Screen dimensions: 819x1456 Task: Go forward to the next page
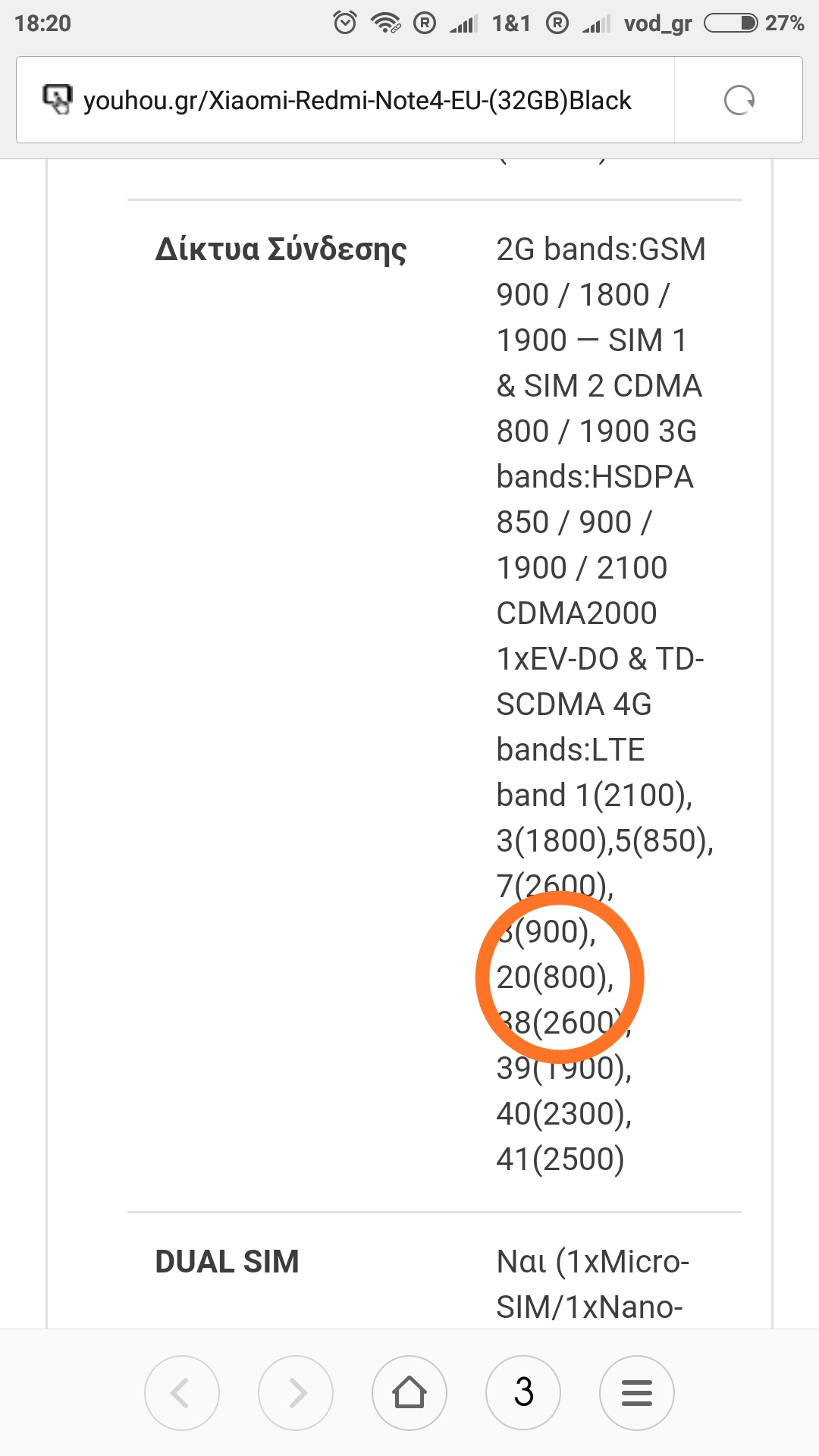click(296, 1393)
